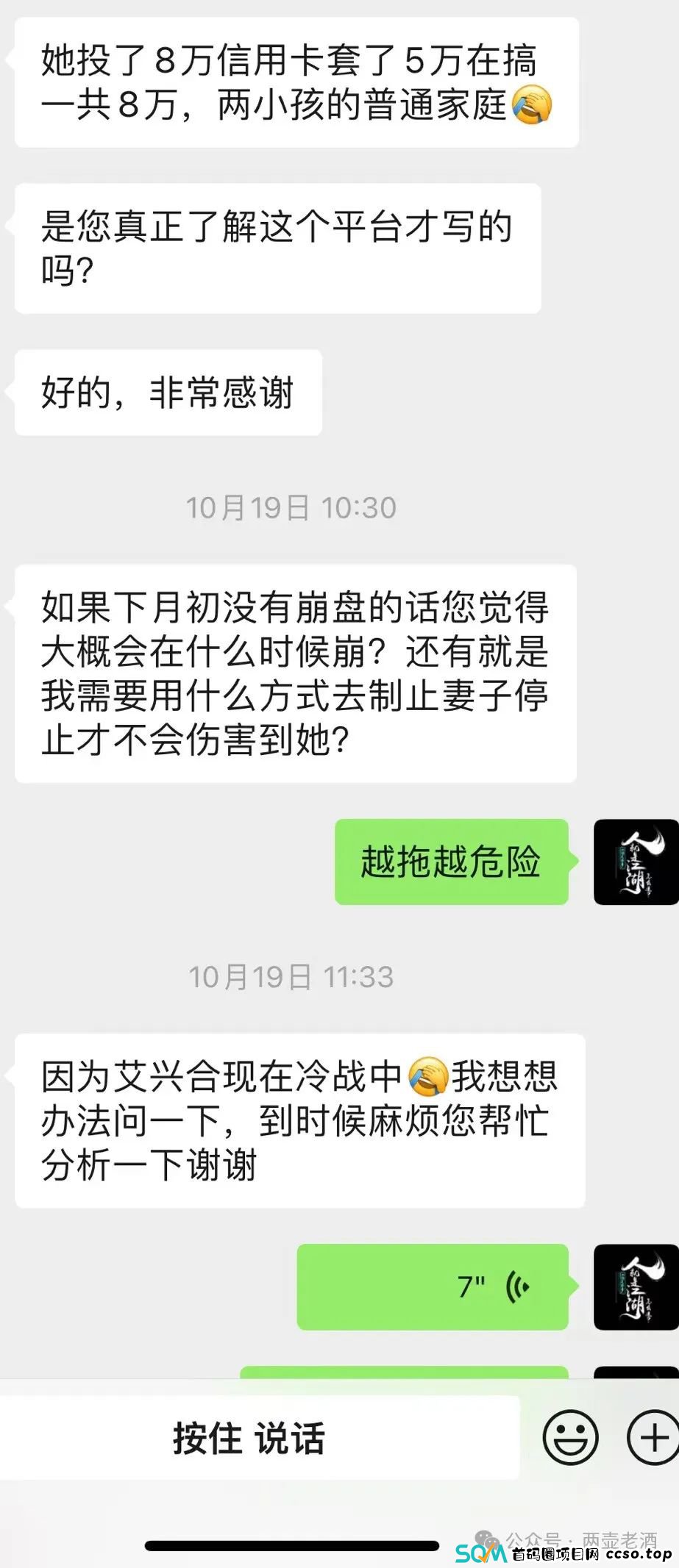Select the '好的，非常感谢' message bubble
The width and height of the screenshot is (679, 1568).
click(166, 393)
